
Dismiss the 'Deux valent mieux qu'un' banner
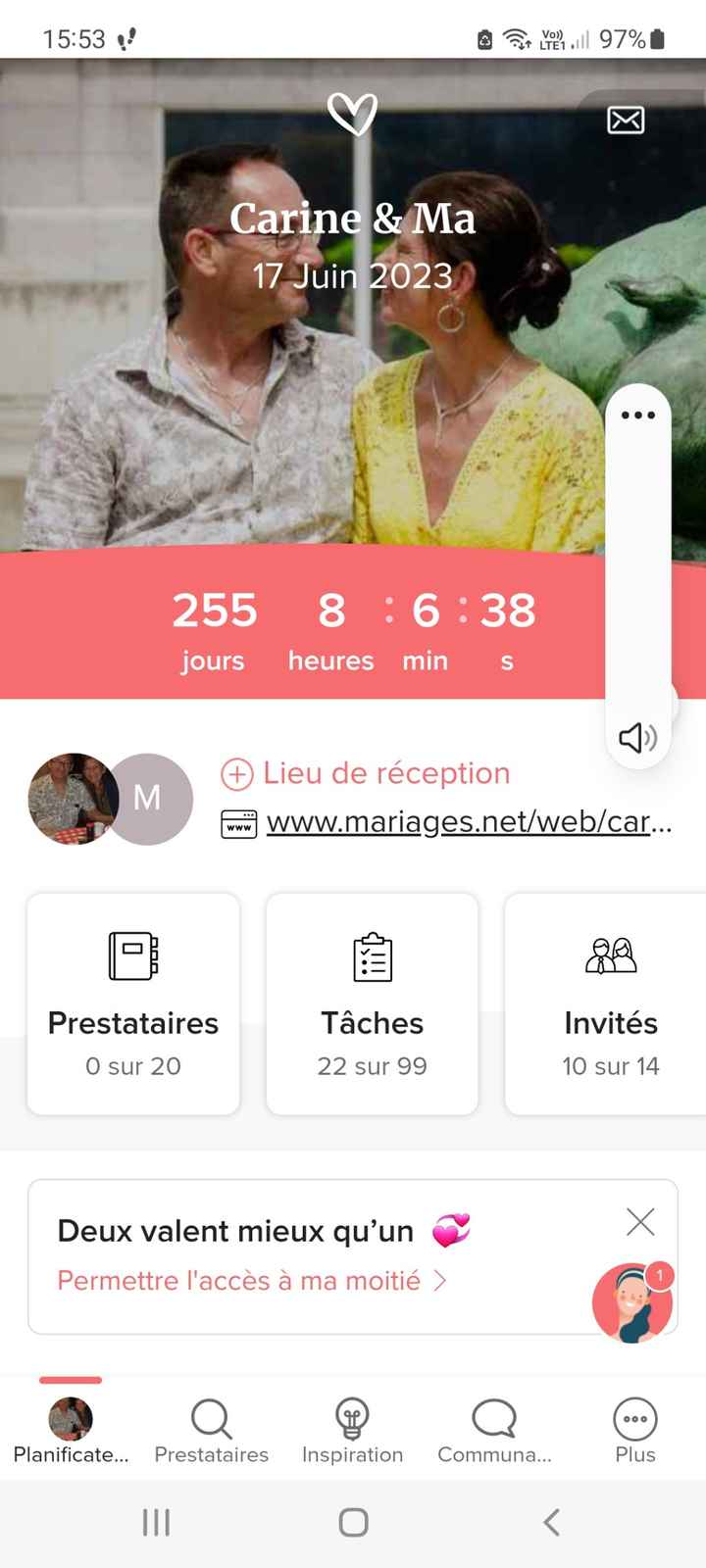640,1222
